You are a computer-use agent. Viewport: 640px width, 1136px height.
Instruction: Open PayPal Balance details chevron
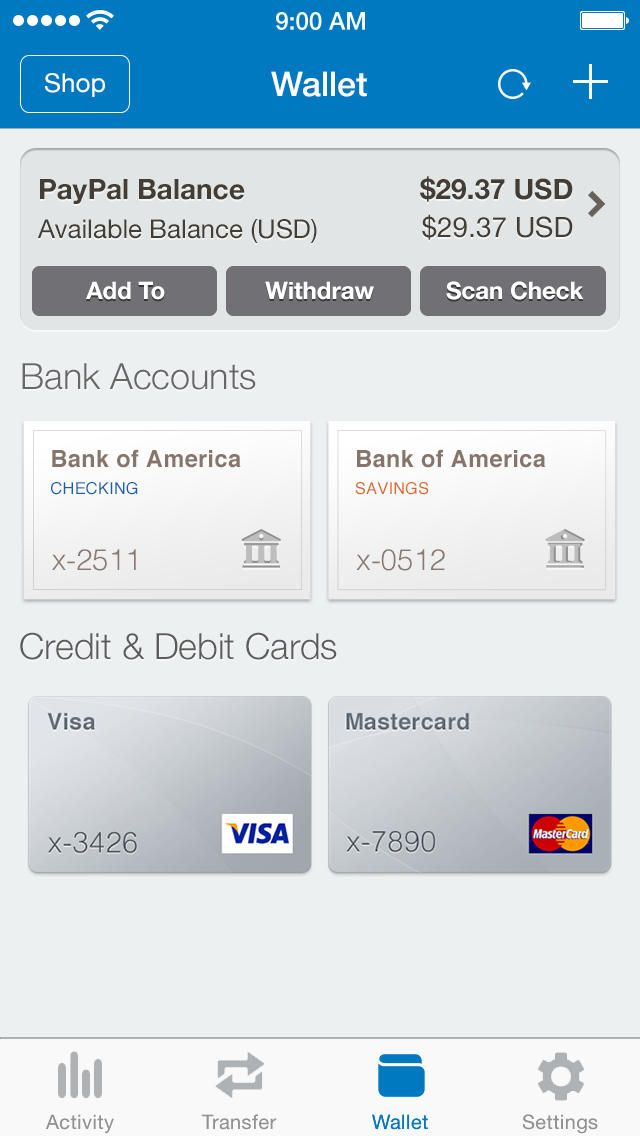tap(597, 205)
